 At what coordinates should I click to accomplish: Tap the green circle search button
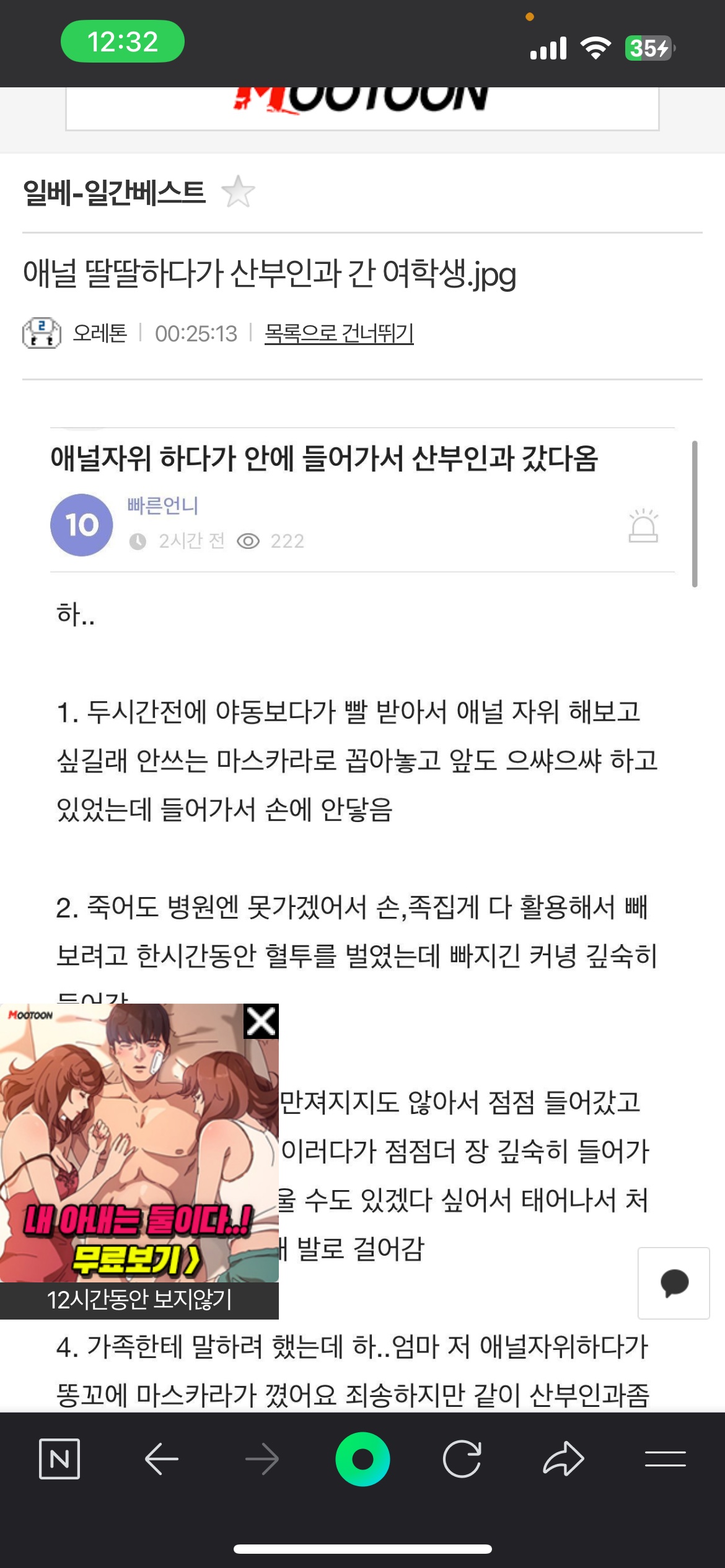pos(362,1459)
